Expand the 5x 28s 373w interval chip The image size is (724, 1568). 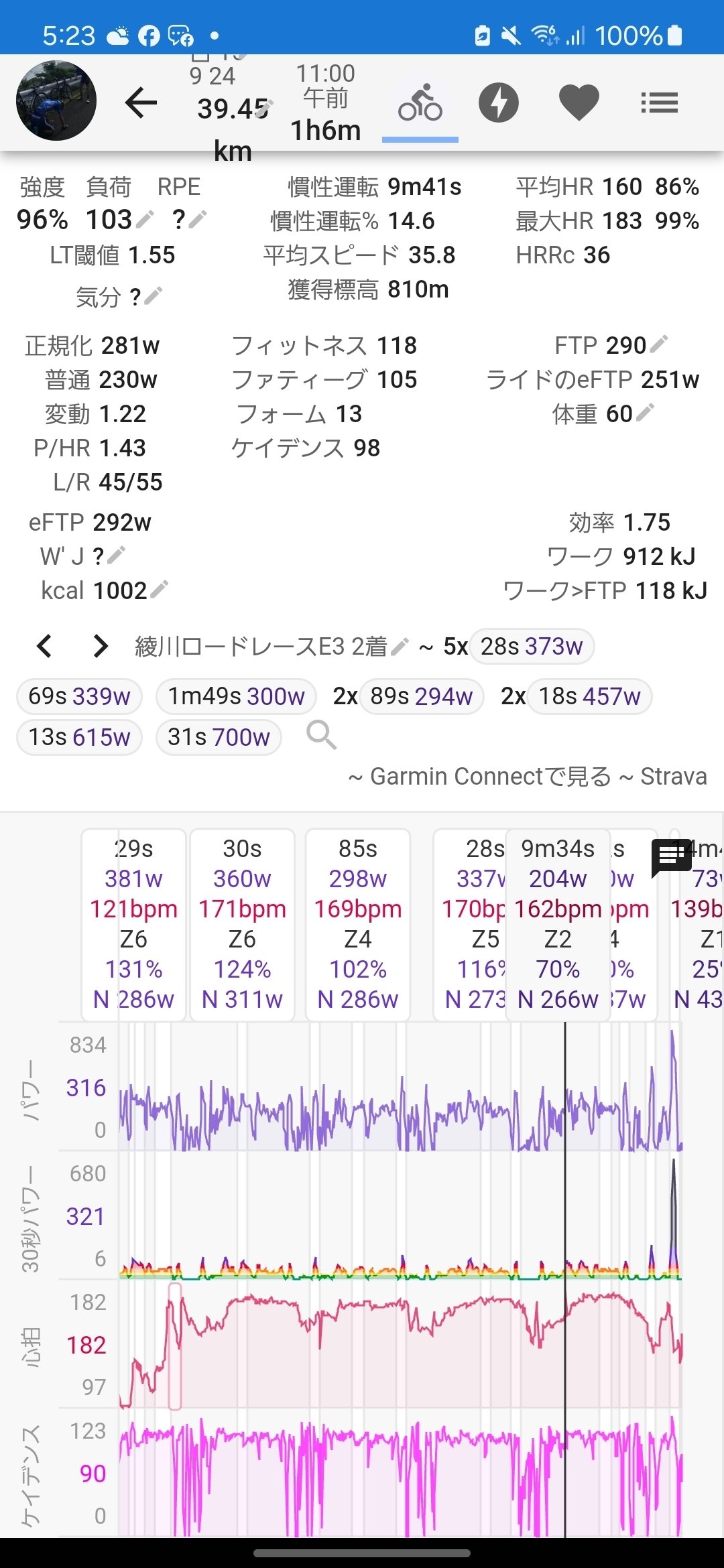pos(532,647)
